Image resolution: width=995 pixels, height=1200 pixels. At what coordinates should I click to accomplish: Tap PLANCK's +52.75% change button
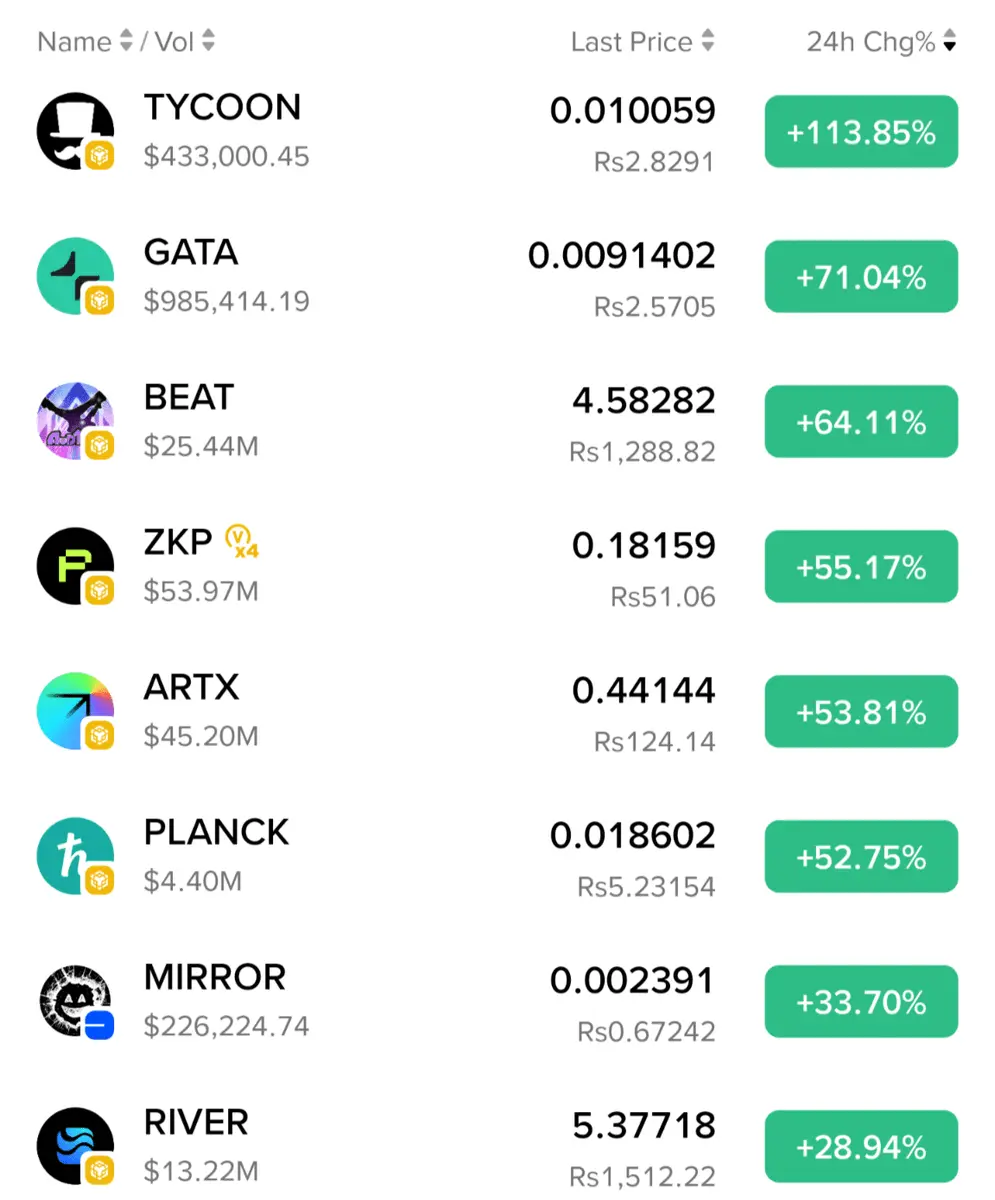point(861,857)
